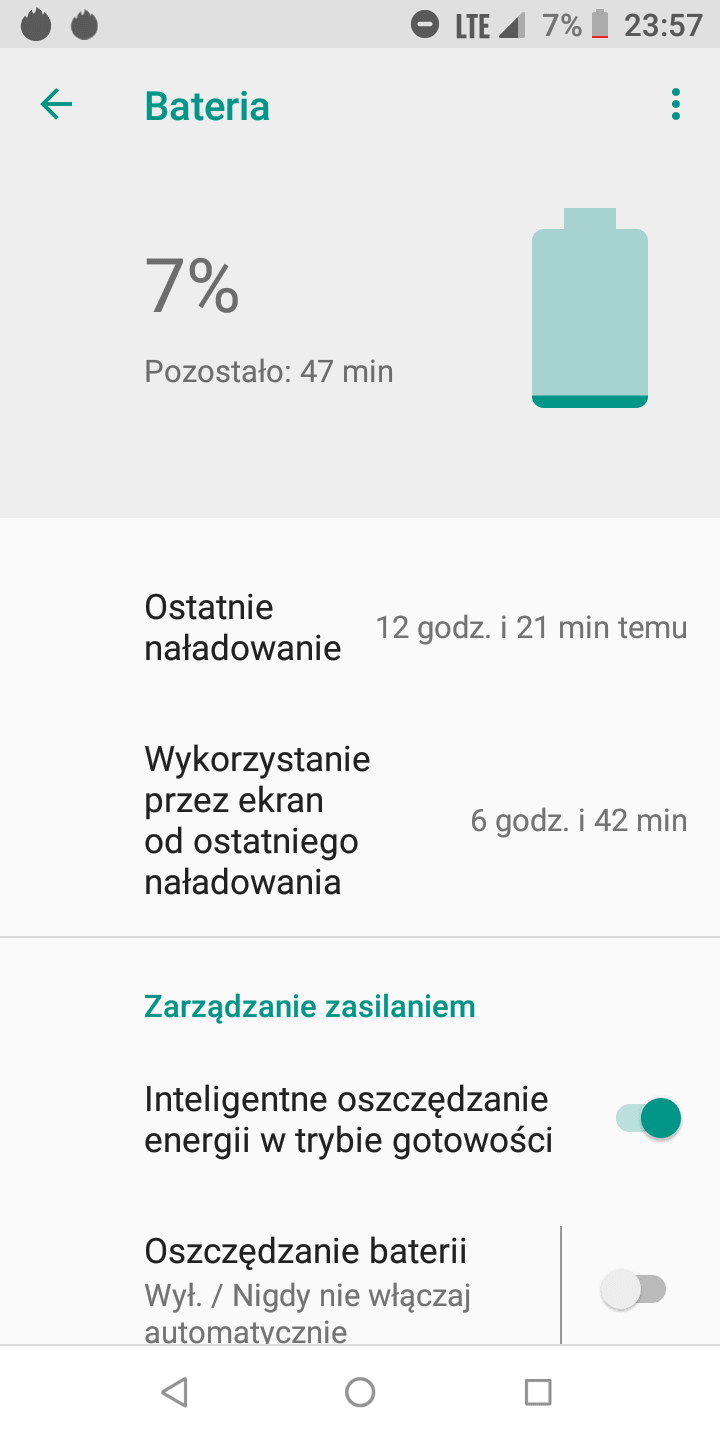This screenshot has height=1440, width=720.
Task: Open the three-dot overflow menu
Action: (676, 104)
